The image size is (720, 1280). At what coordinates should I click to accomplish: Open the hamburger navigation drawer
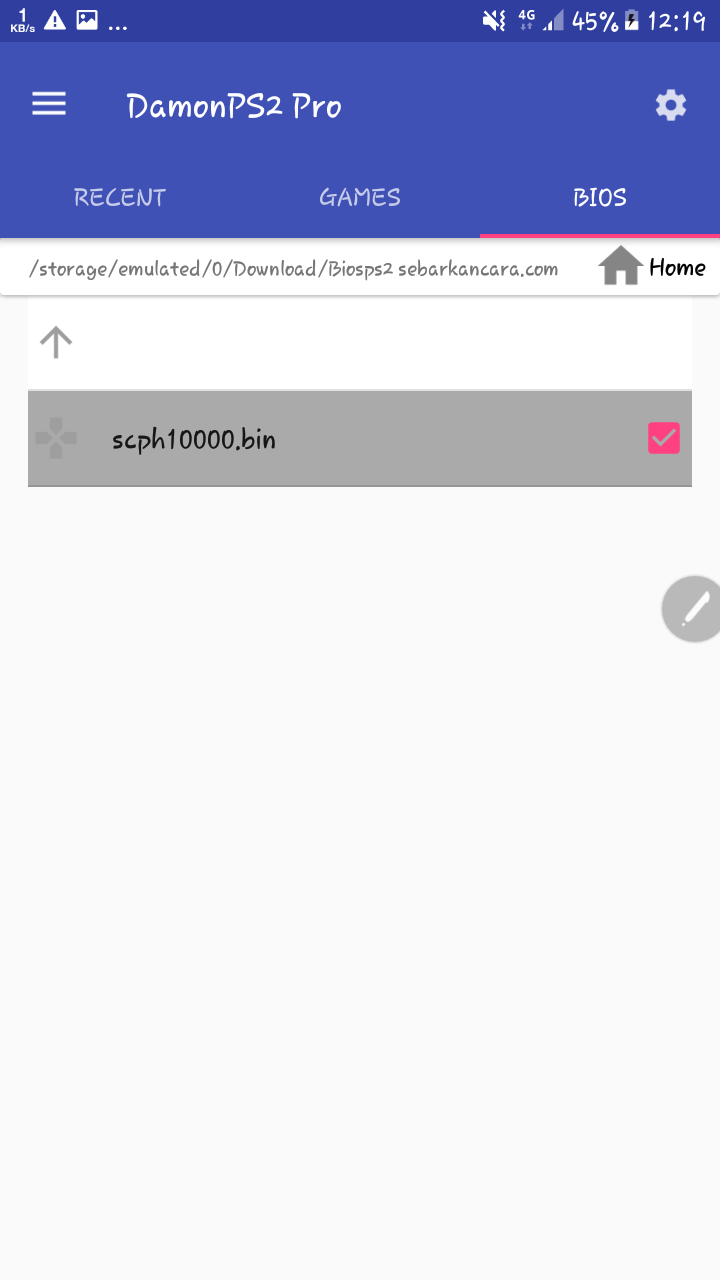[x=49, y=104]
